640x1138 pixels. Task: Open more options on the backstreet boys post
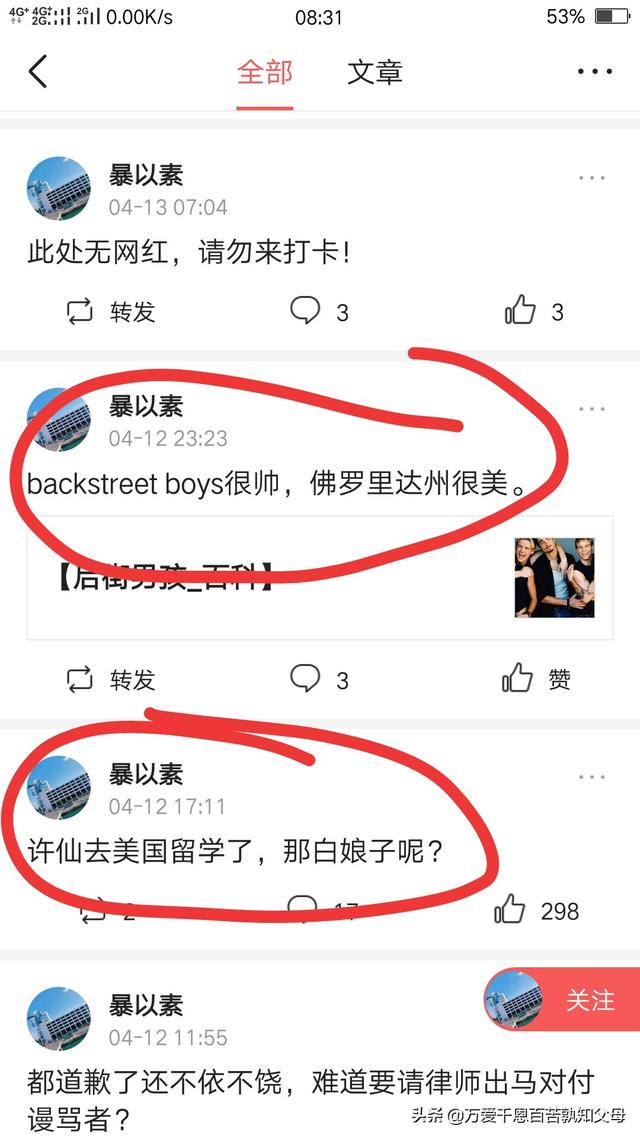[x=591, y=409]
